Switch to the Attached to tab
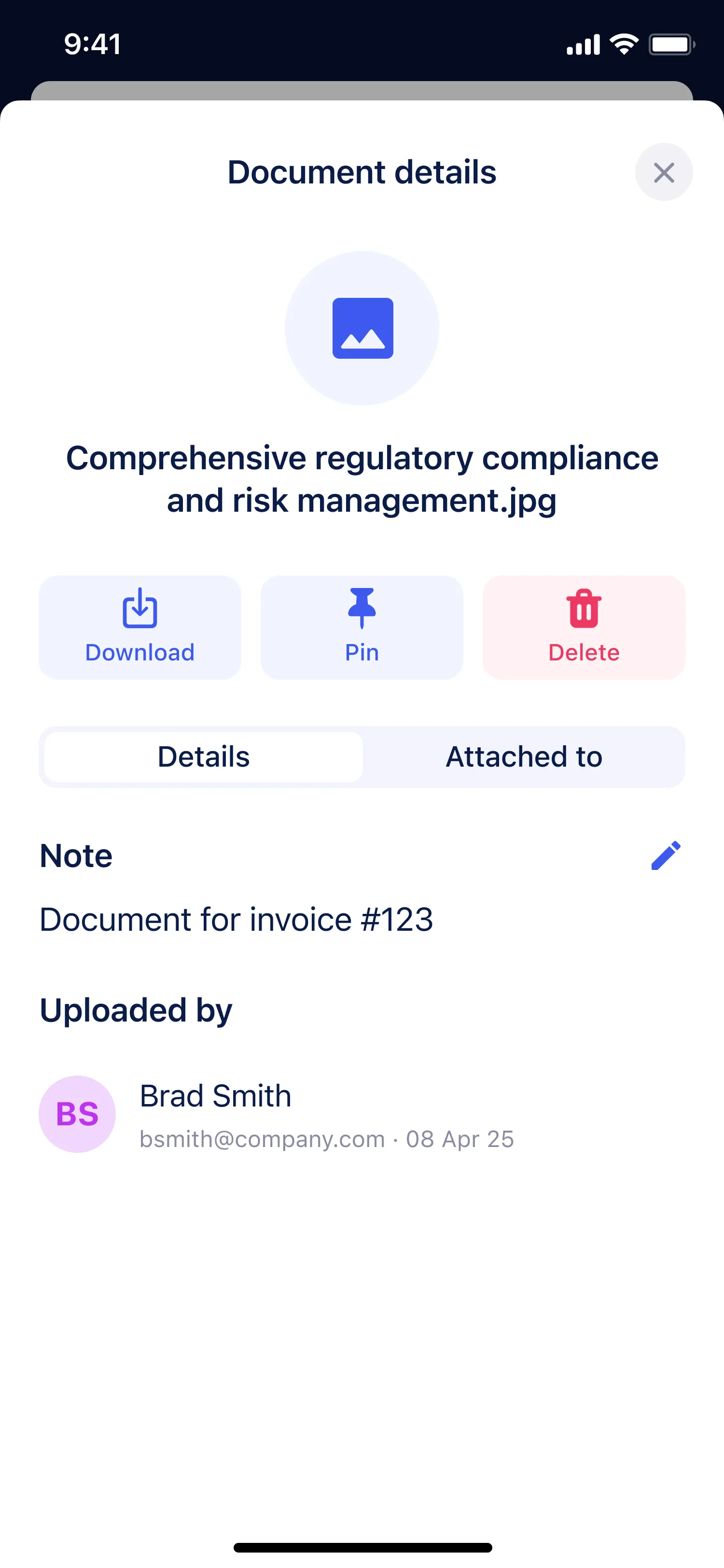The height and width of the screenshot is (1568, 724). pyautogui.click(x=524, y=756)
